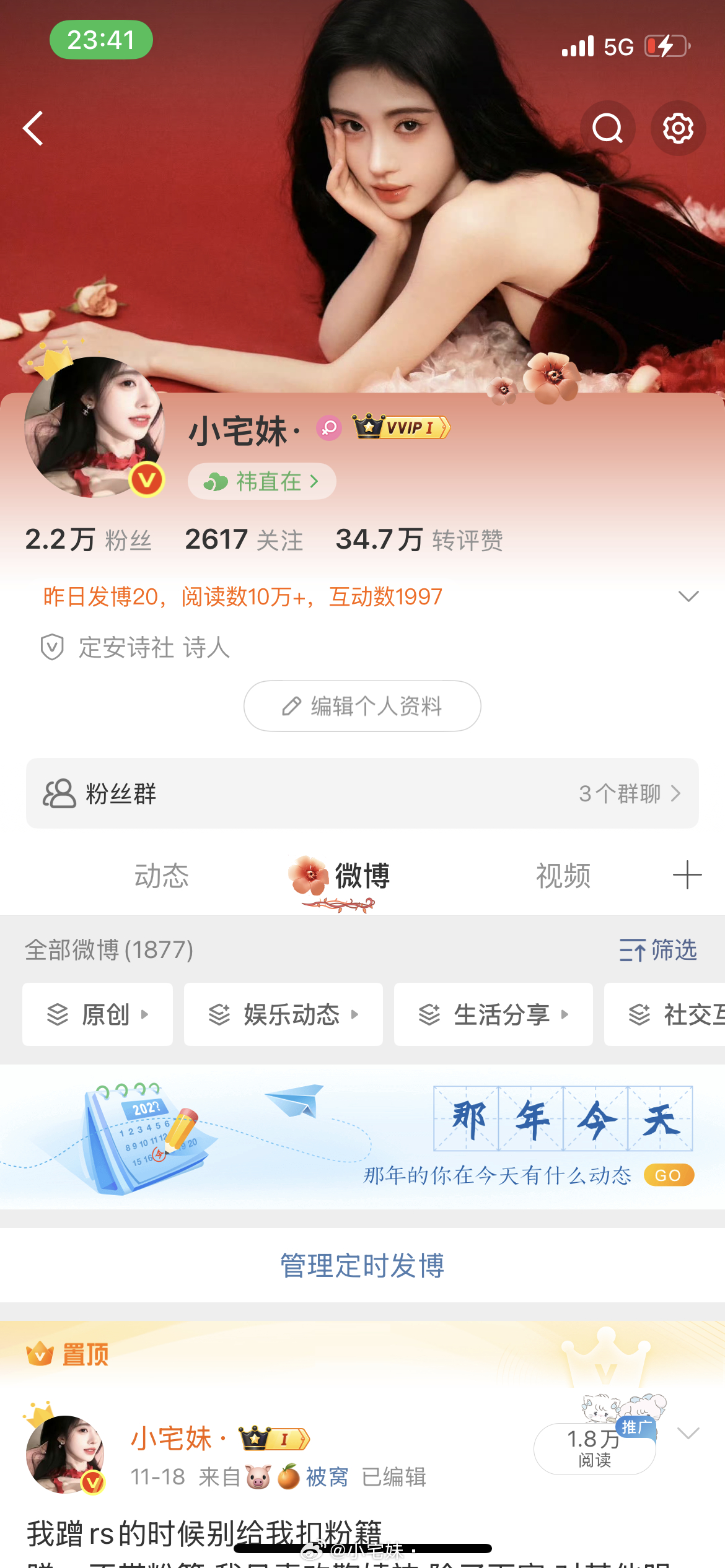Tap the profile avatar picture
This screenshot has width=725, height=1568.
[x=93, y=427]
